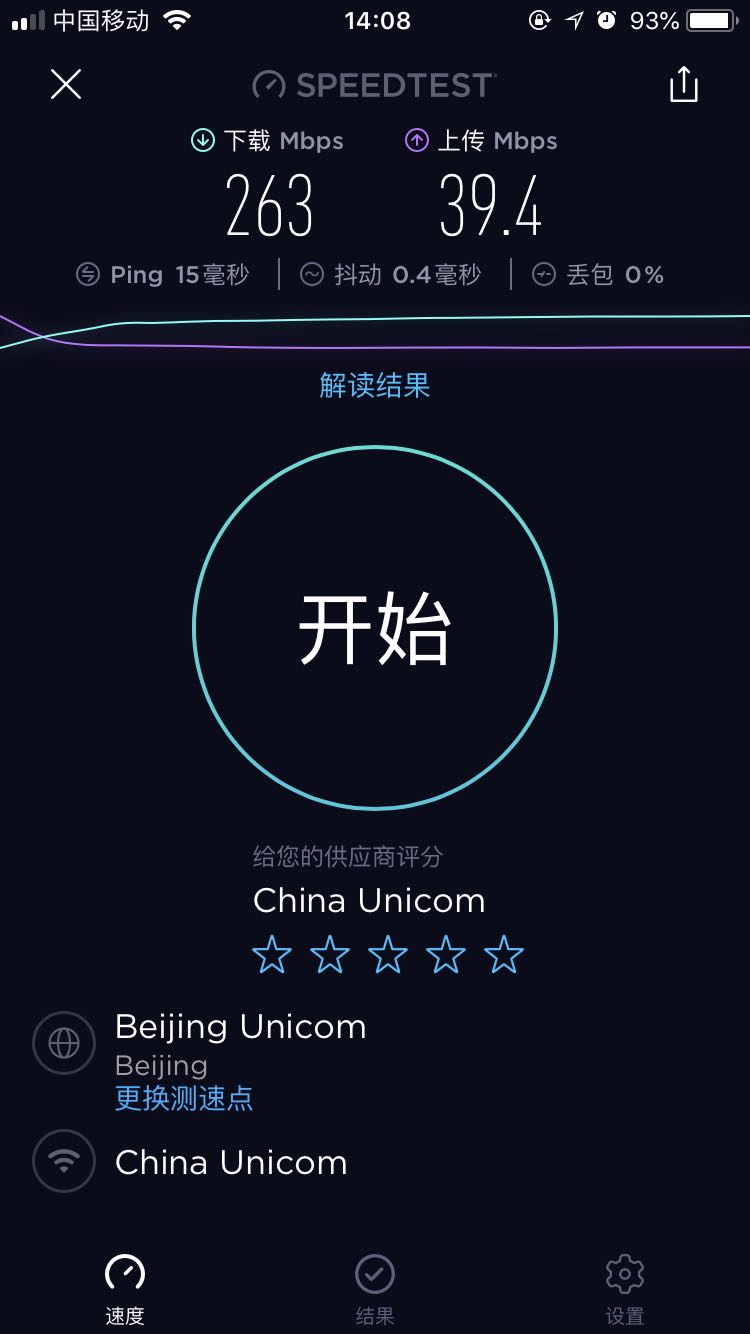Open the 设置 tab
Screen dimensions: 750x1334
pyautogui.click(x=625, y=1289)
